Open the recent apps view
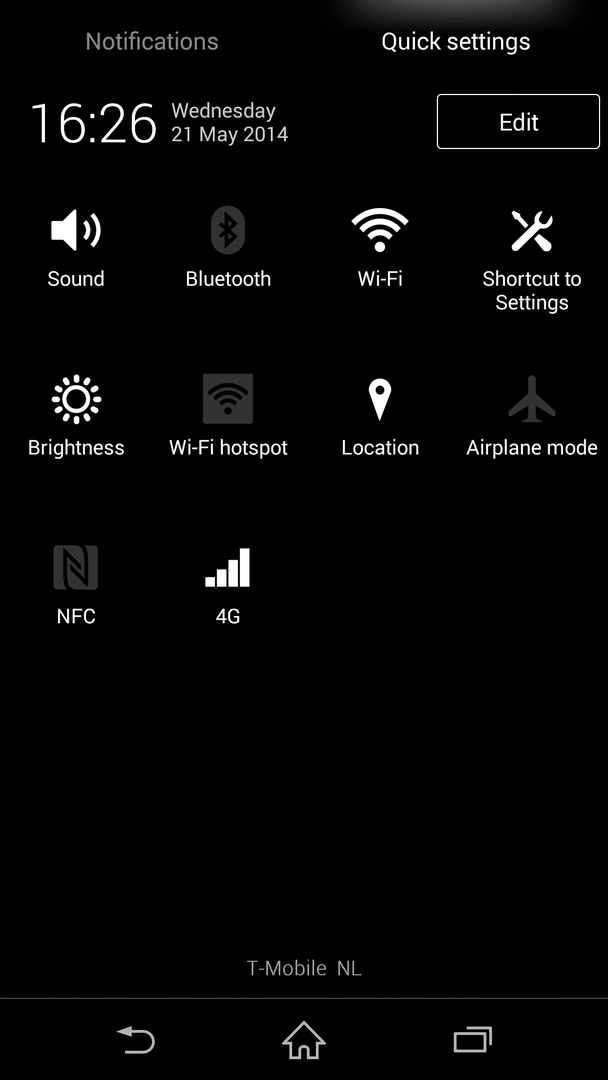This screenshot has height=1080, width=608. coord(472,1040)
